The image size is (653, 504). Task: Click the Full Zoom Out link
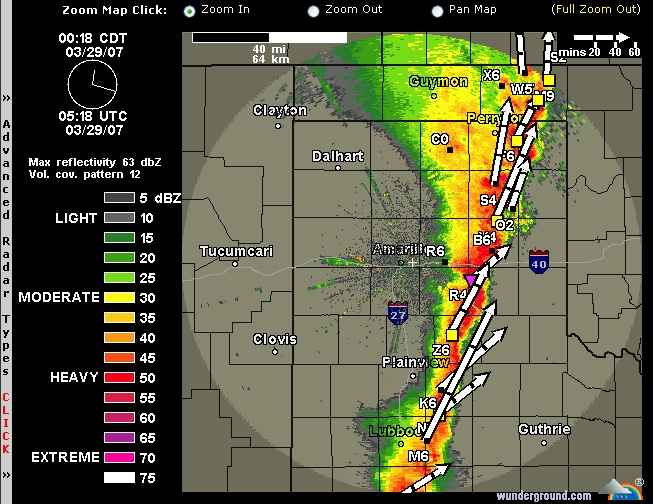595,9
